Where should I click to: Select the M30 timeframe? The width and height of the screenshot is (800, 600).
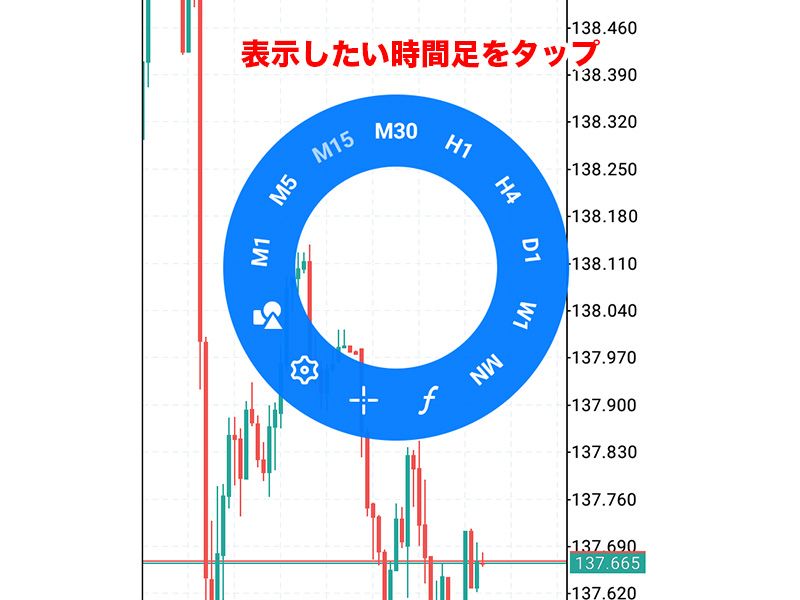pyautogui.click(x=396, y=131)
